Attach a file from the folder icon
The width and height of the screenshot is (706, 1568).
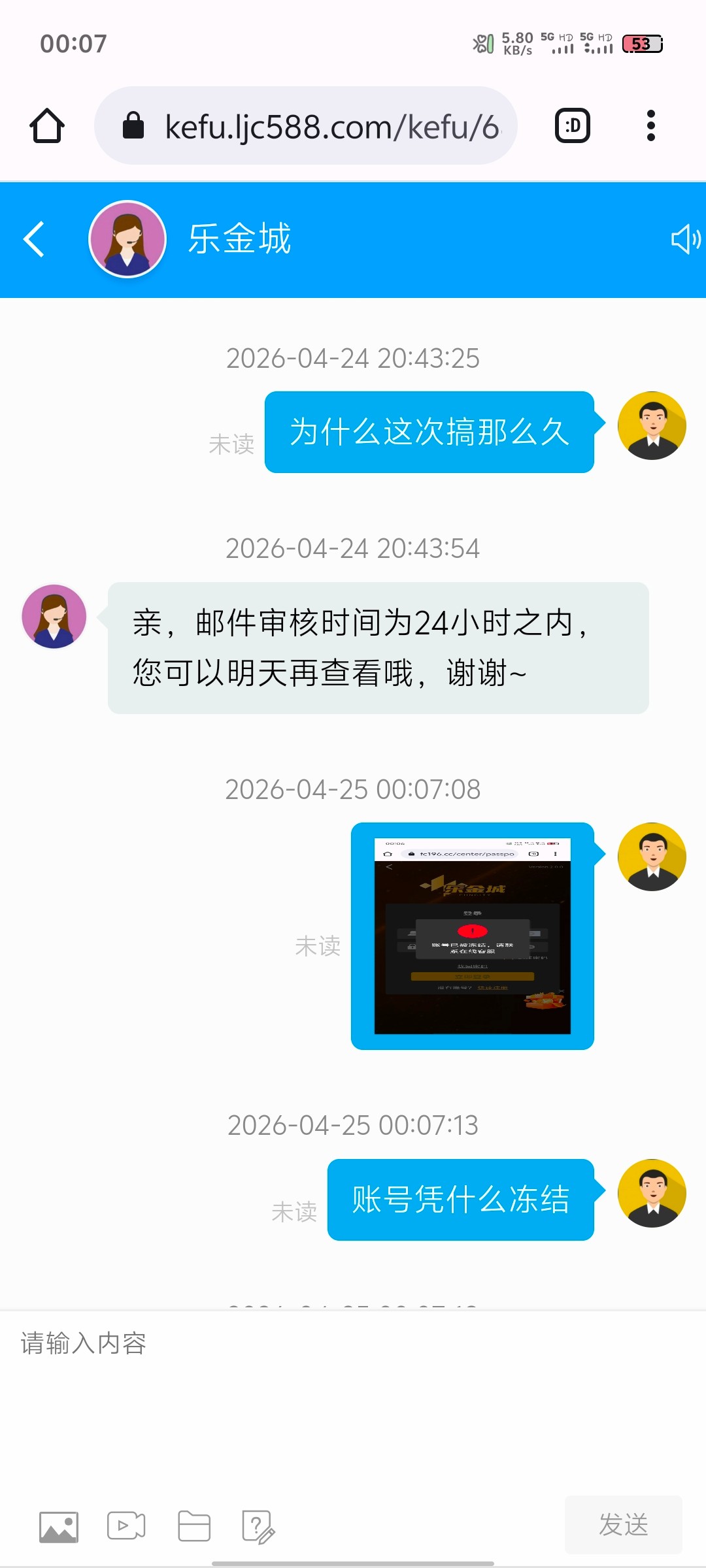pyautogui.click(x=194, y=1526)
